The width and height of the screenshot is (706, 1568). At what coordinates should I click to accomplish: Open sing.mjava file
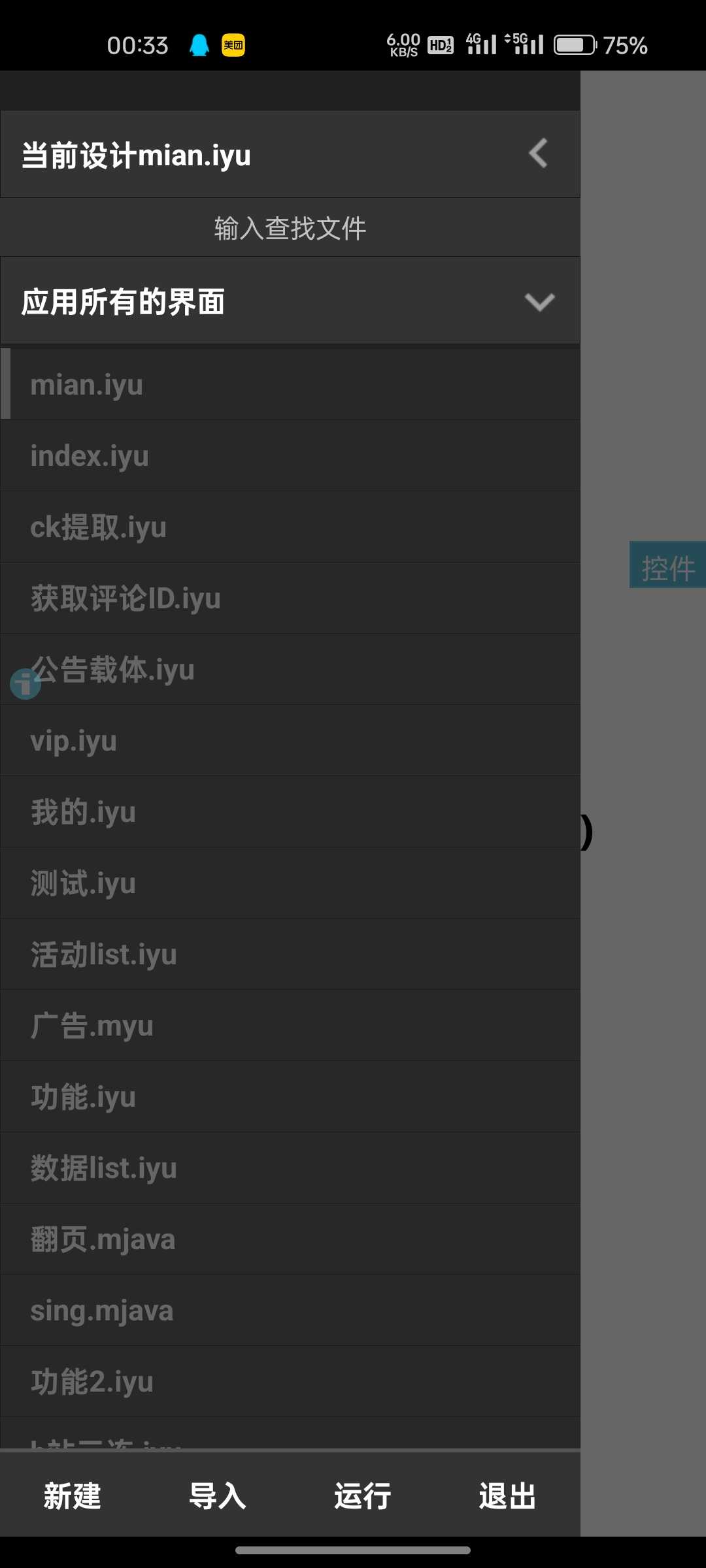coord(290,1311)
